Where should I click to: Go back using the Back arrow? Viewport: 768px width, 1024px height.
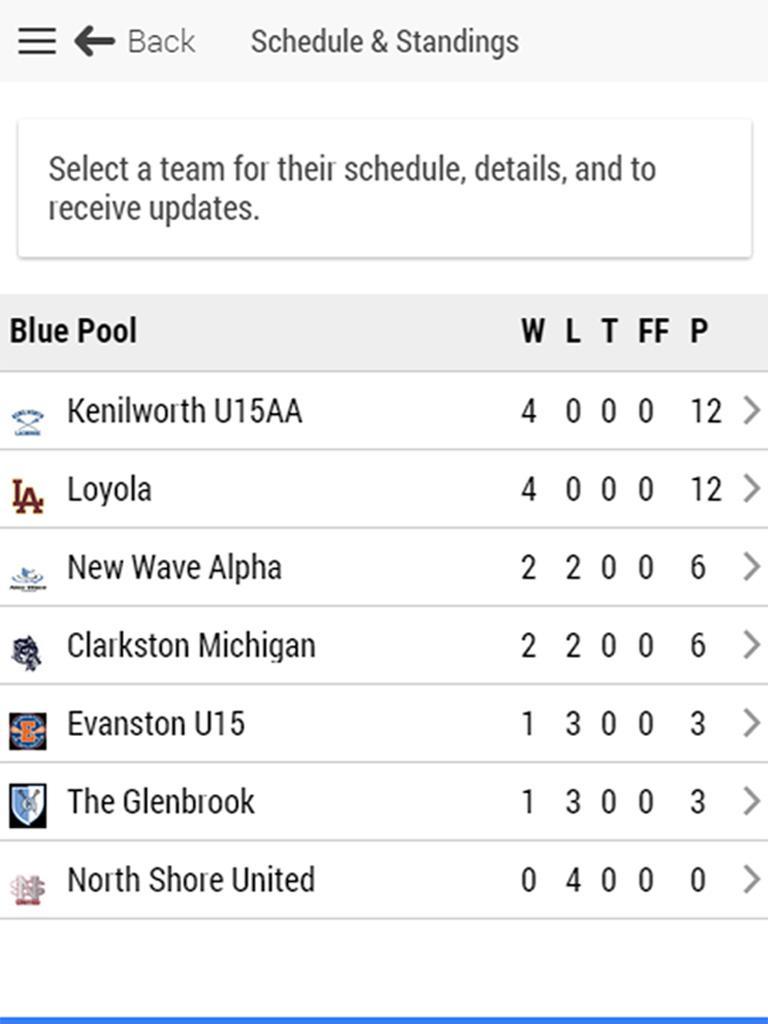pyautogui.click(x=135, y=41)
